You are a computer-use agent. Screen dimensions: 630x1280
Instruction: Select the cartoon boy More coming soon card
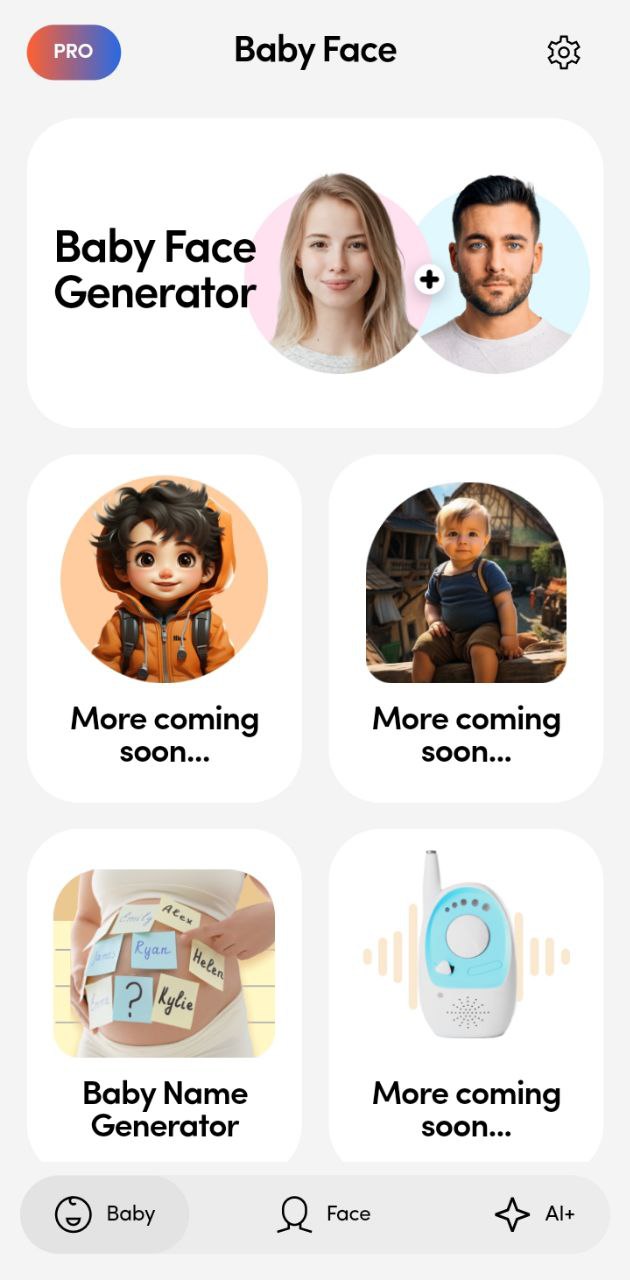(x=164, y=628)
